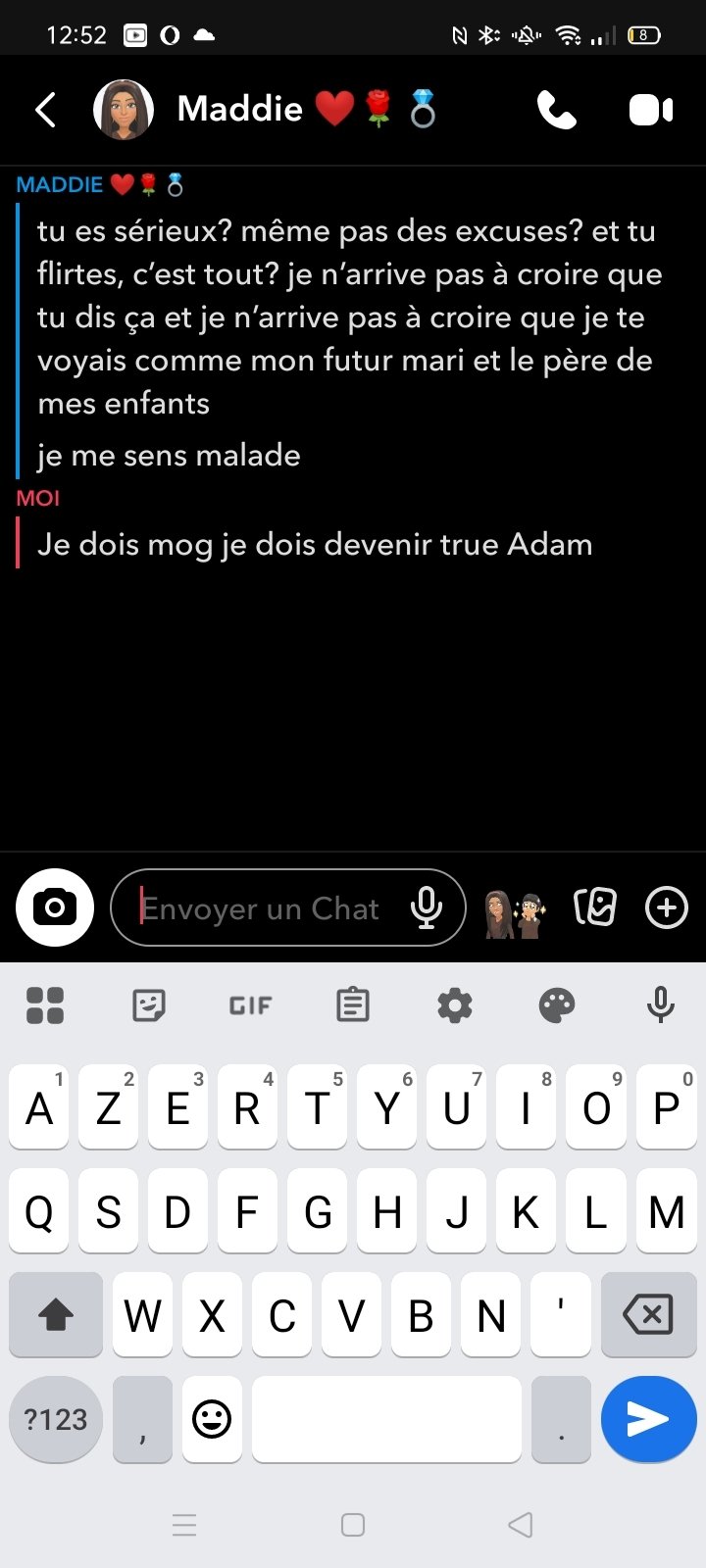The width and height of the screenshot is (706, 1568).
Task: Open the keyboard clipboard
Action: pos(353,1005)
